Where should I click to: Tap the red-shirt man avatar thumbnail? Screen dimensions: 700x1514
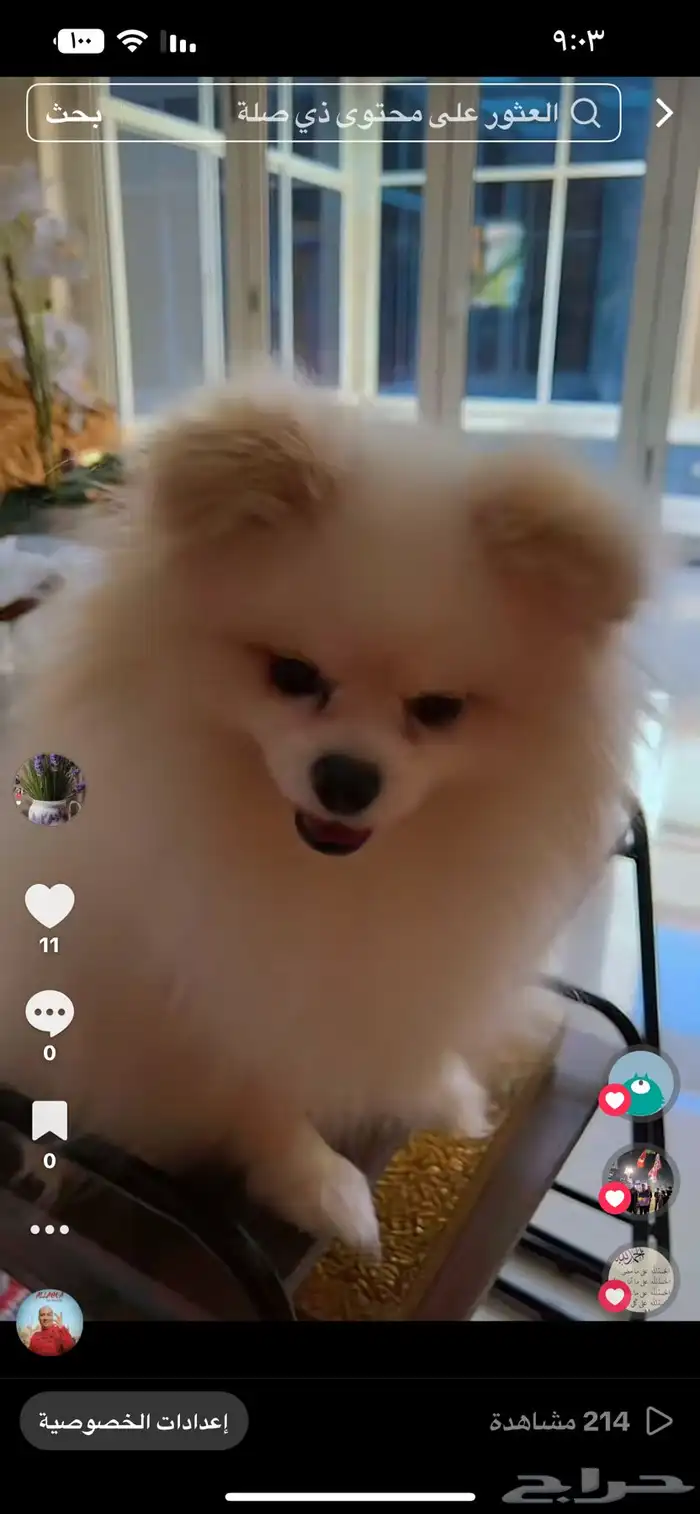tap(49, 1322)
